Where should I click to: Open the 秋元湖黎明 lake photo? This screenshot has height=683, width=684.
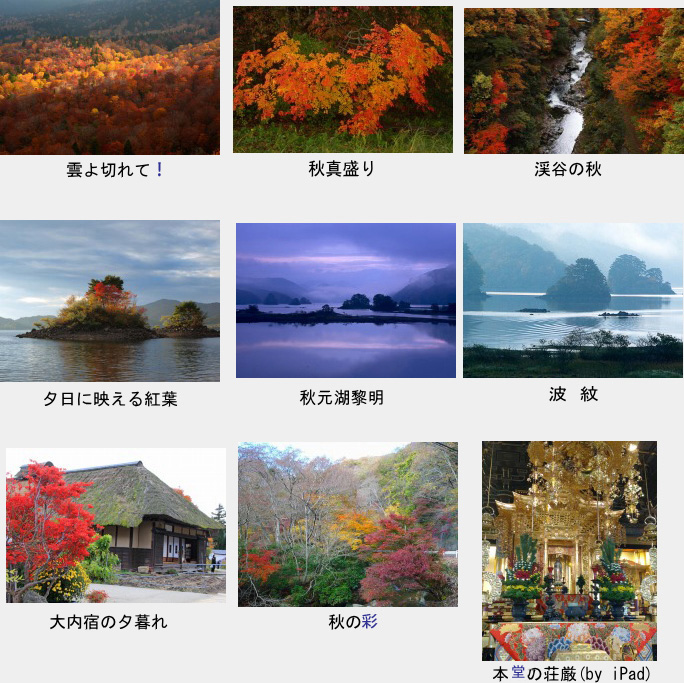(x=345, y=300)
